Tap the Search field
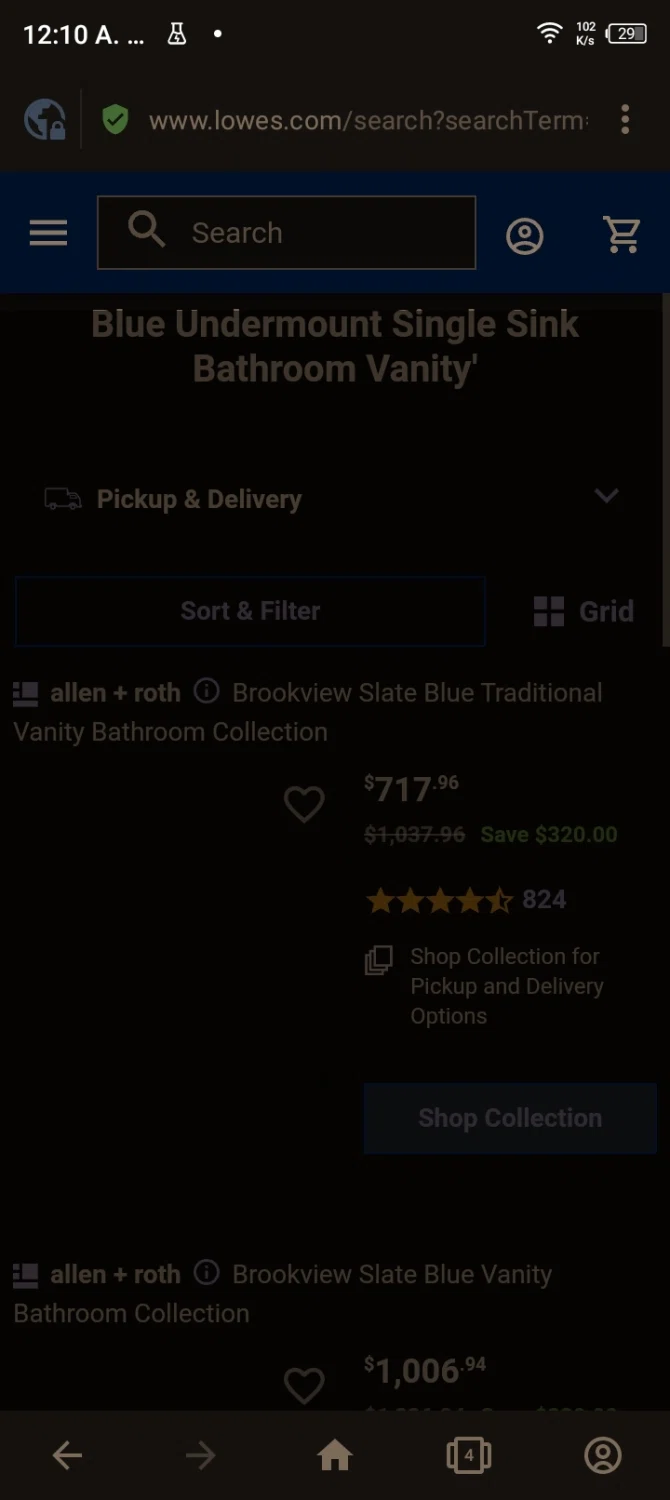 coord(286,233)
